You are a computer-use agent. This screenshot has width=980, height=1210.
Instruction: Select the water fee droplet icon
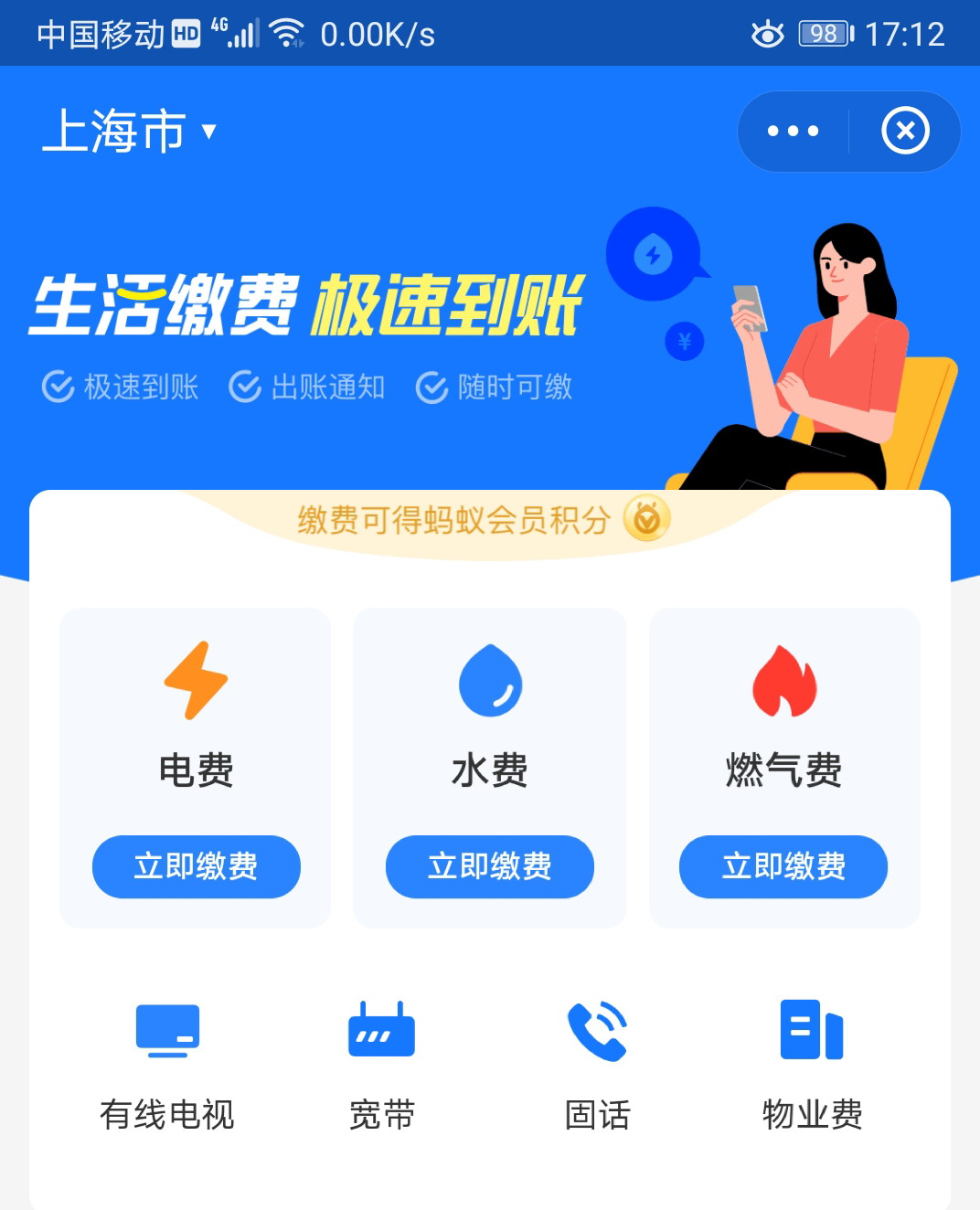pos(489,681)
